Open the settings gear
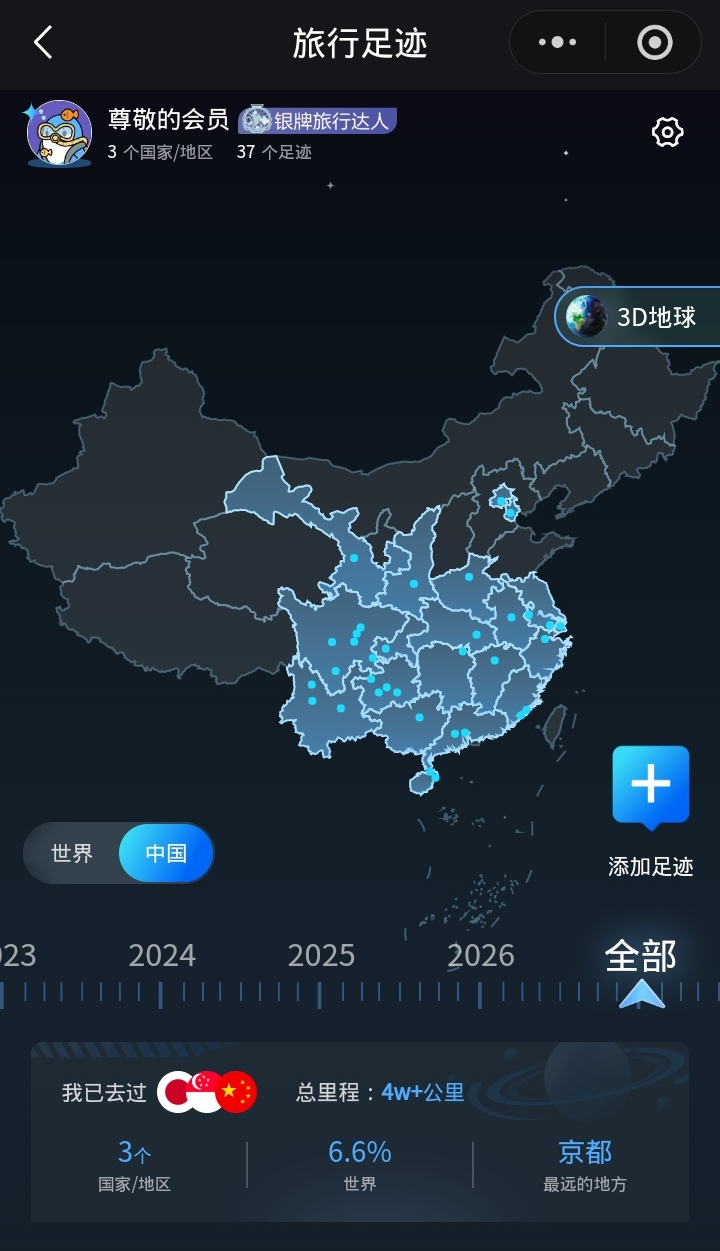Screen dimensions: 720x1251 coord(667,132)
